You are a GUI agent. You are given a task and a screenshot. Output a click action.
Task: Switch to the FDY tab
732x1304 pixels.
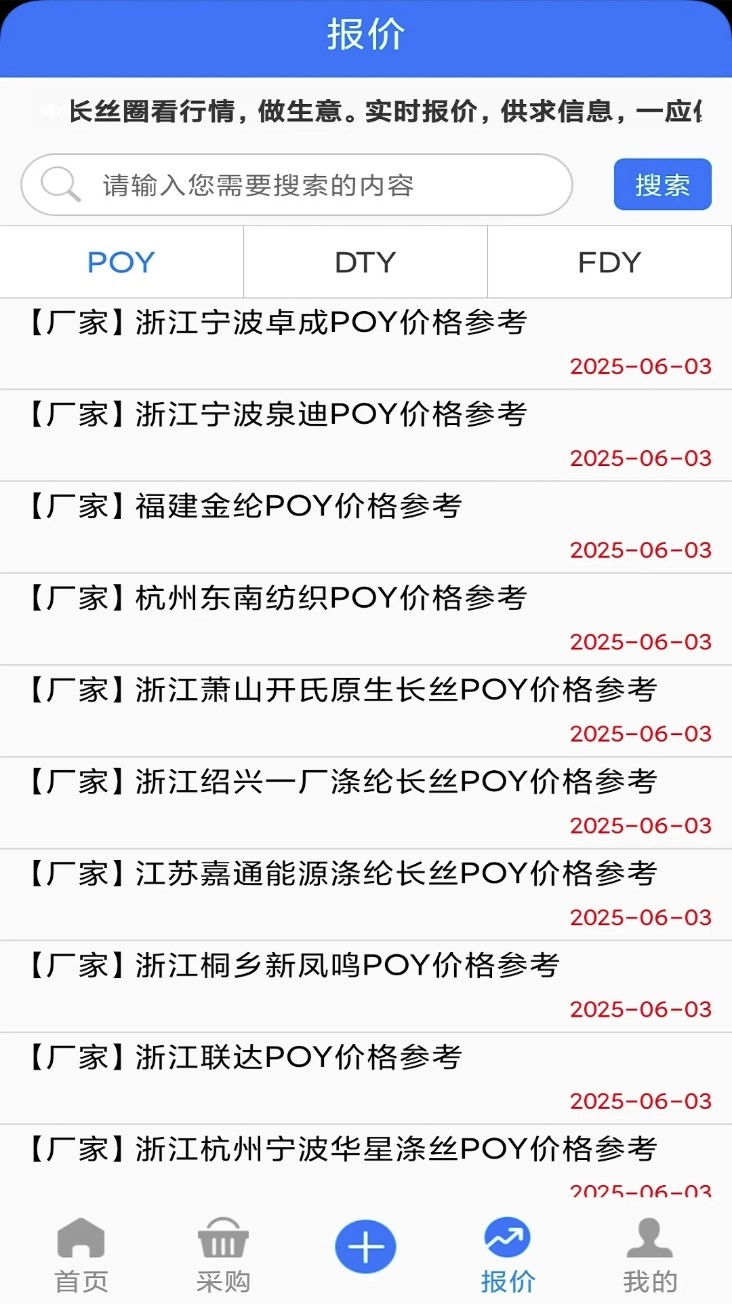point(608,262)
